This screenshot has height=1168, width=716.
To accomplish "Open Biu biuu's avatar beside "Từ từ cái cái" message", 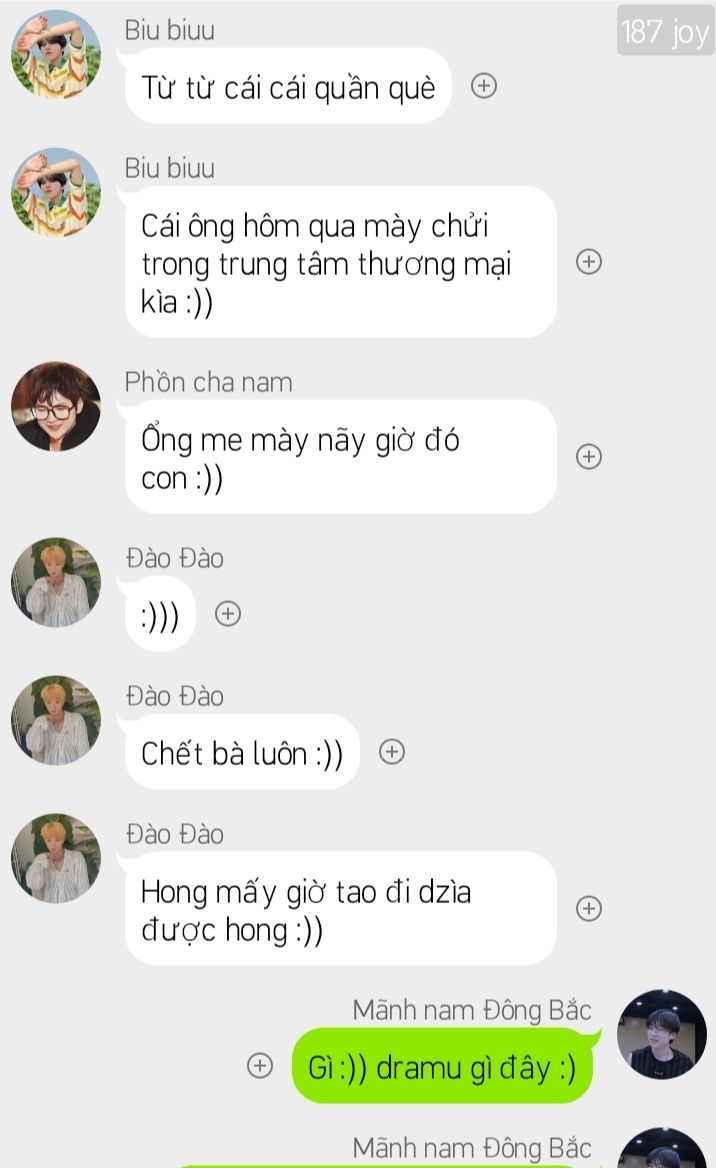I will pos(56,54).
